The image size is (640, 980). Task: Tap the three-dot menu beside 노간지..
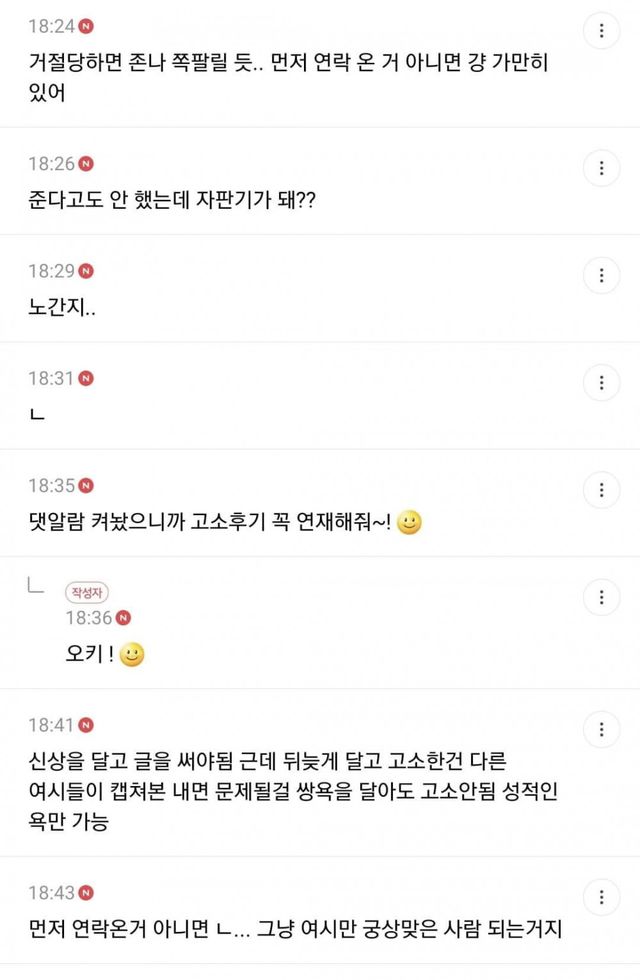601,275
